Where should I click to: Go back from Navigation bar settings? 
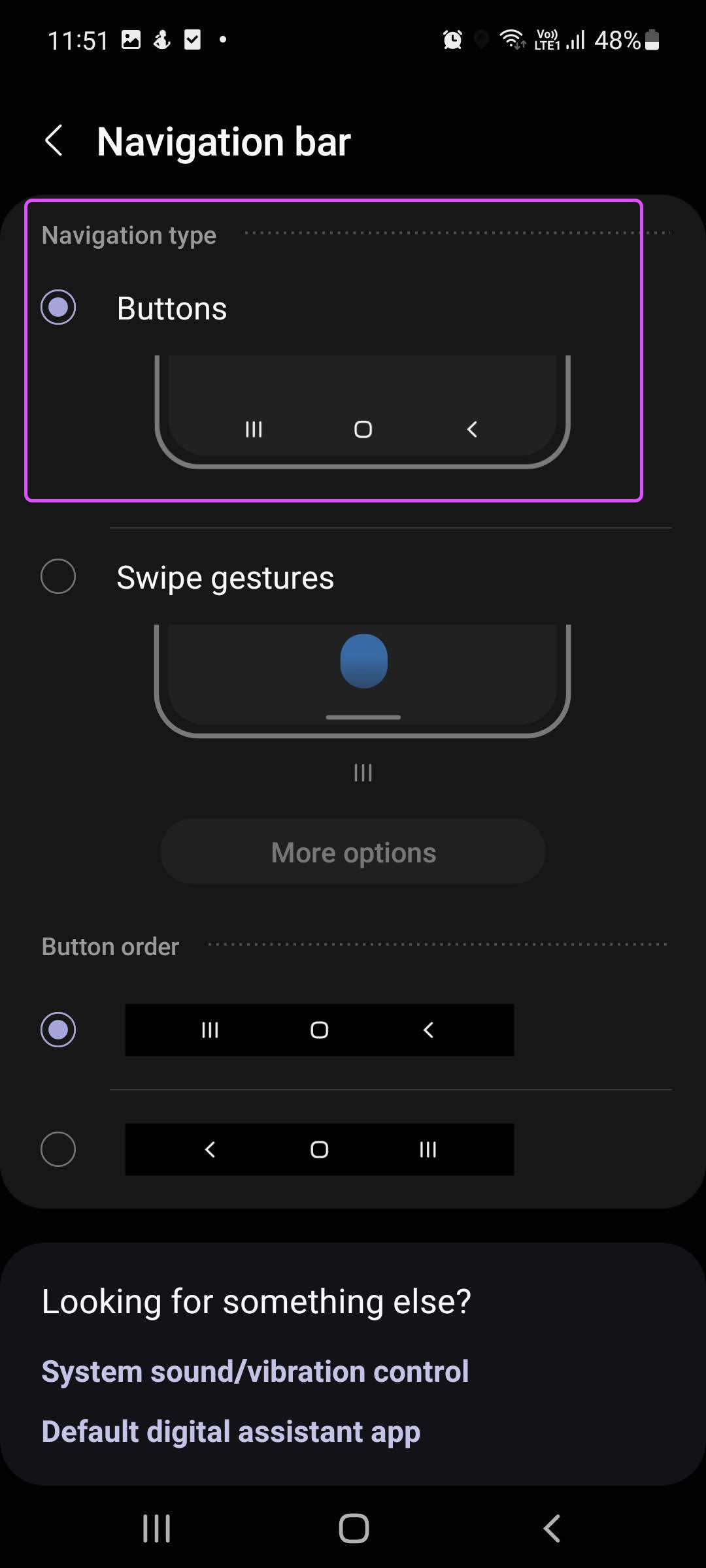click(54, 141)
